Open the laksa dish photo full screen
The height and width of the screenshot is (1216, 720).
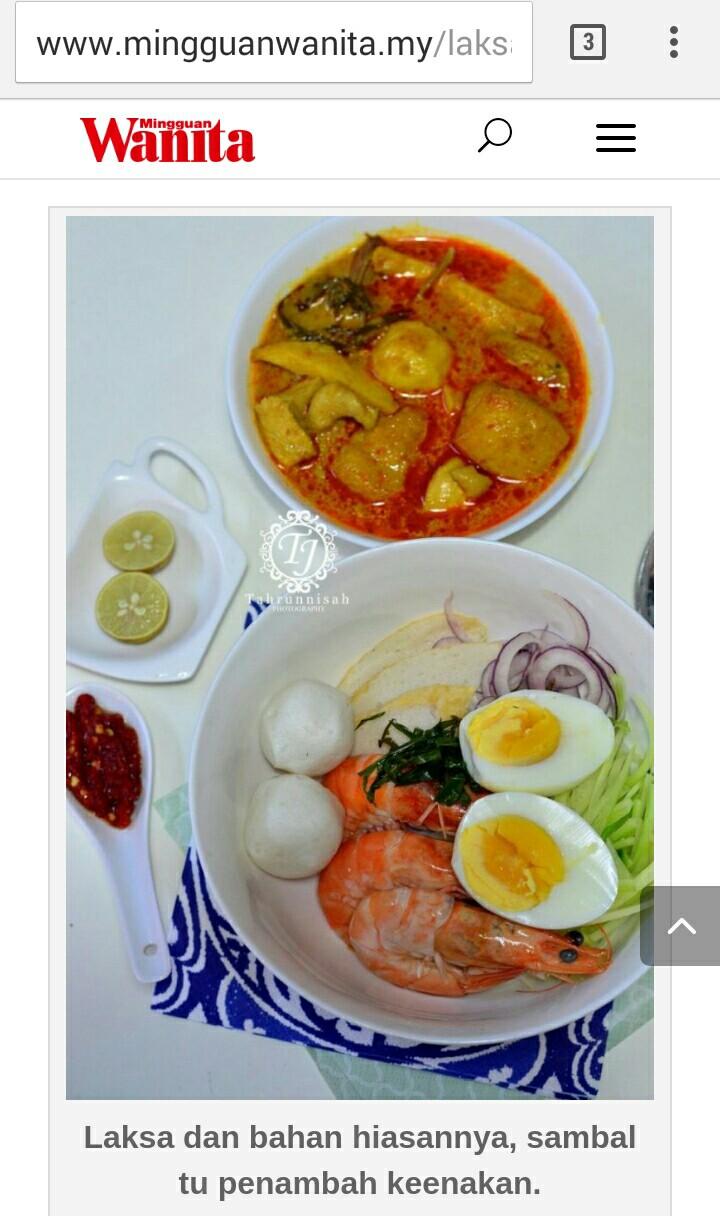pyautogui.click(x=360, y=650)
